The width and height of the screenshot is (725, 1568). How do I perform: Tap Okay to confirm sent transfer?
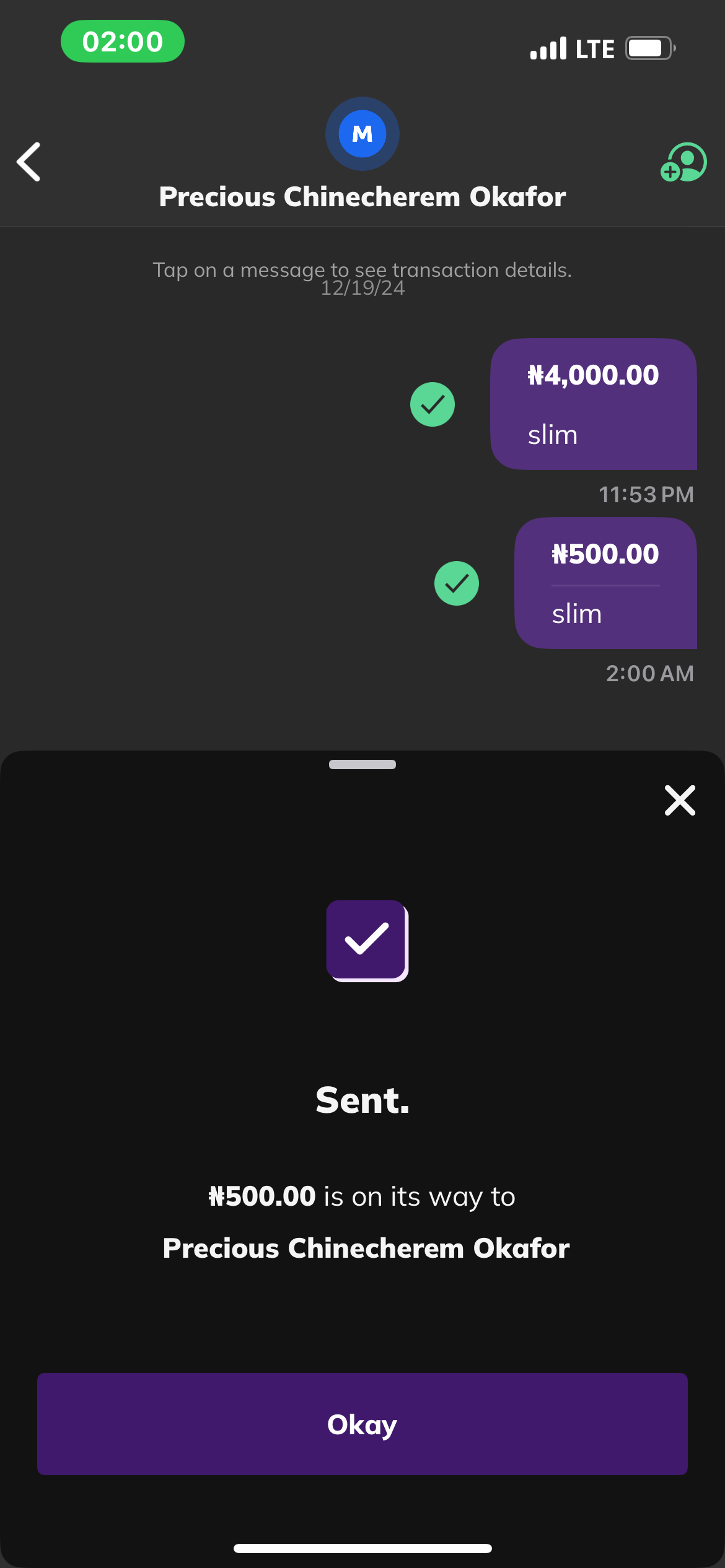(362, 1424)
